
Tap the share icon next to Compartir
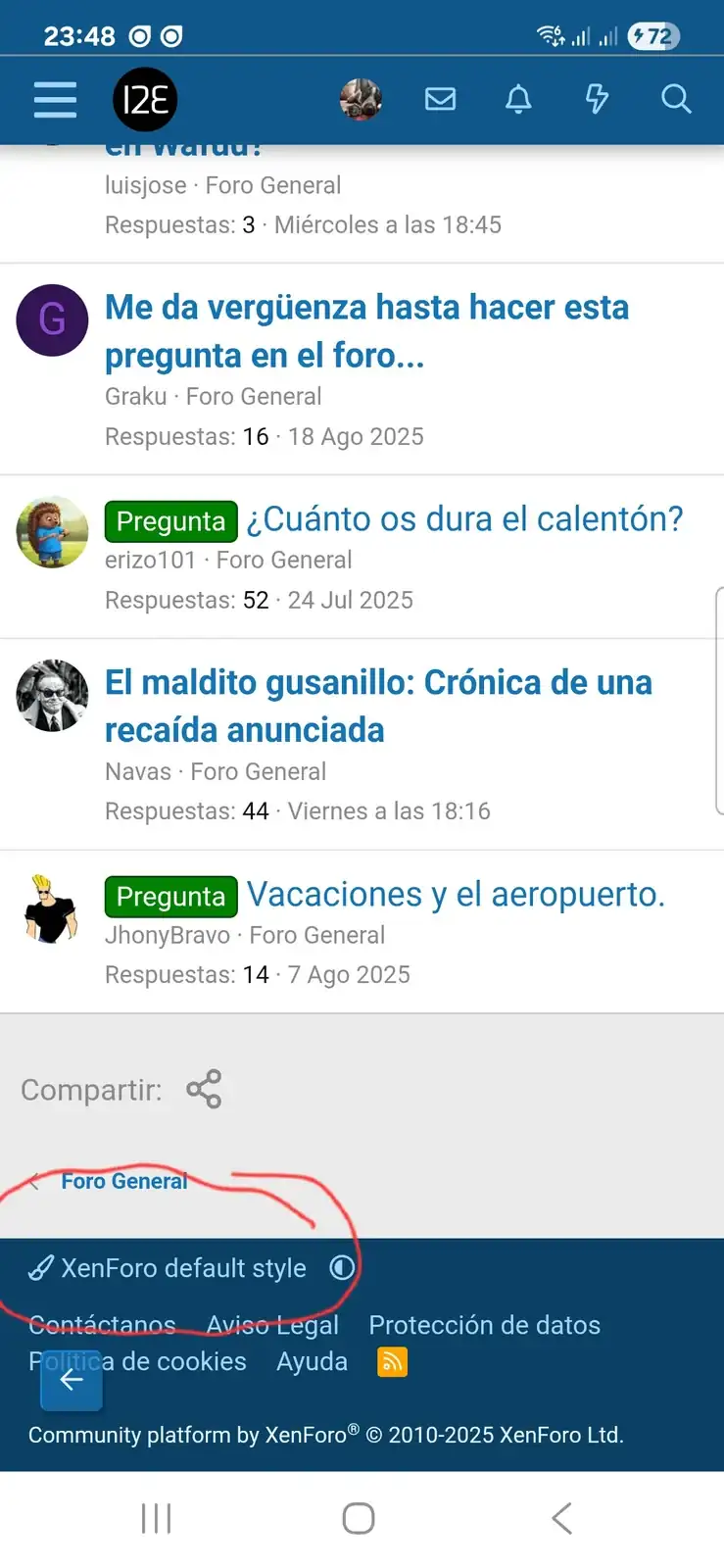204,1089
